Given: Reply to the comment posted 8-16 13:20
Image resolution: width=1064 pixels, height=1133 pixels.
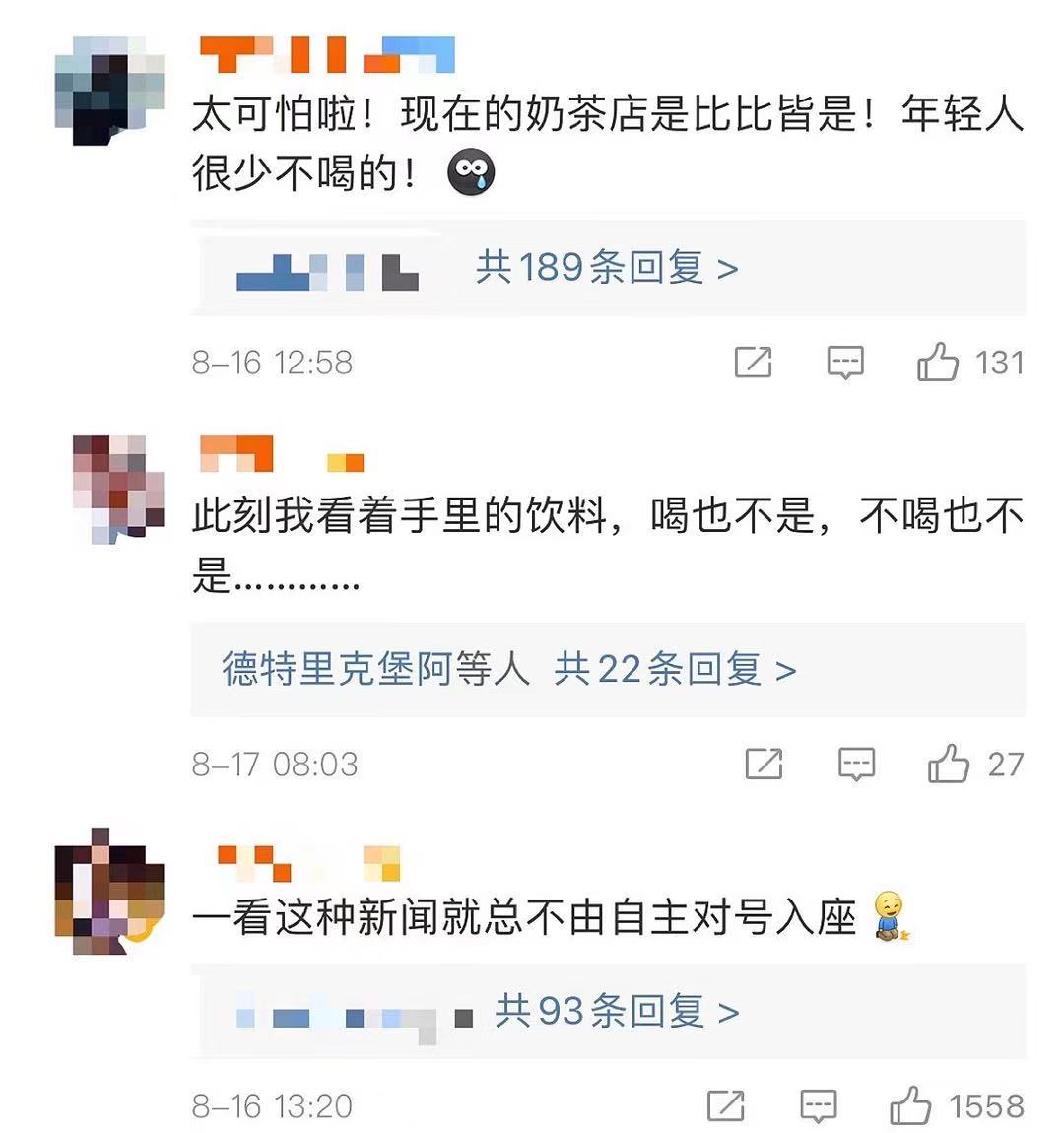Looking at the screenshot, I should (818, 1105).
